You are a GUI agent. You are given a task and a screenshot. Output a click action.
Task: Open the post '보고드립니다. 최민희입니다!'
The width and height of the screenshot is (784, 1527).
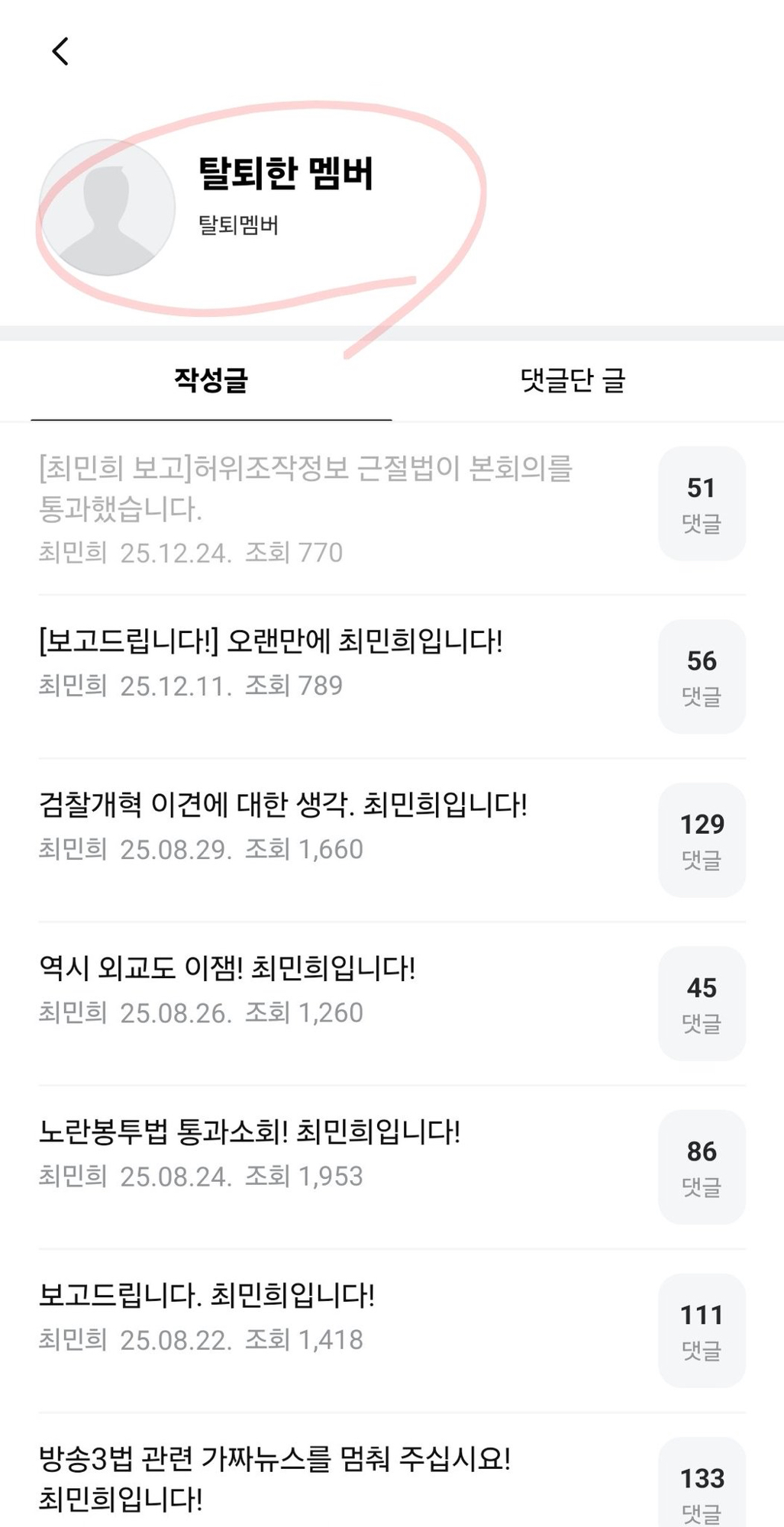click(206, 1295)
